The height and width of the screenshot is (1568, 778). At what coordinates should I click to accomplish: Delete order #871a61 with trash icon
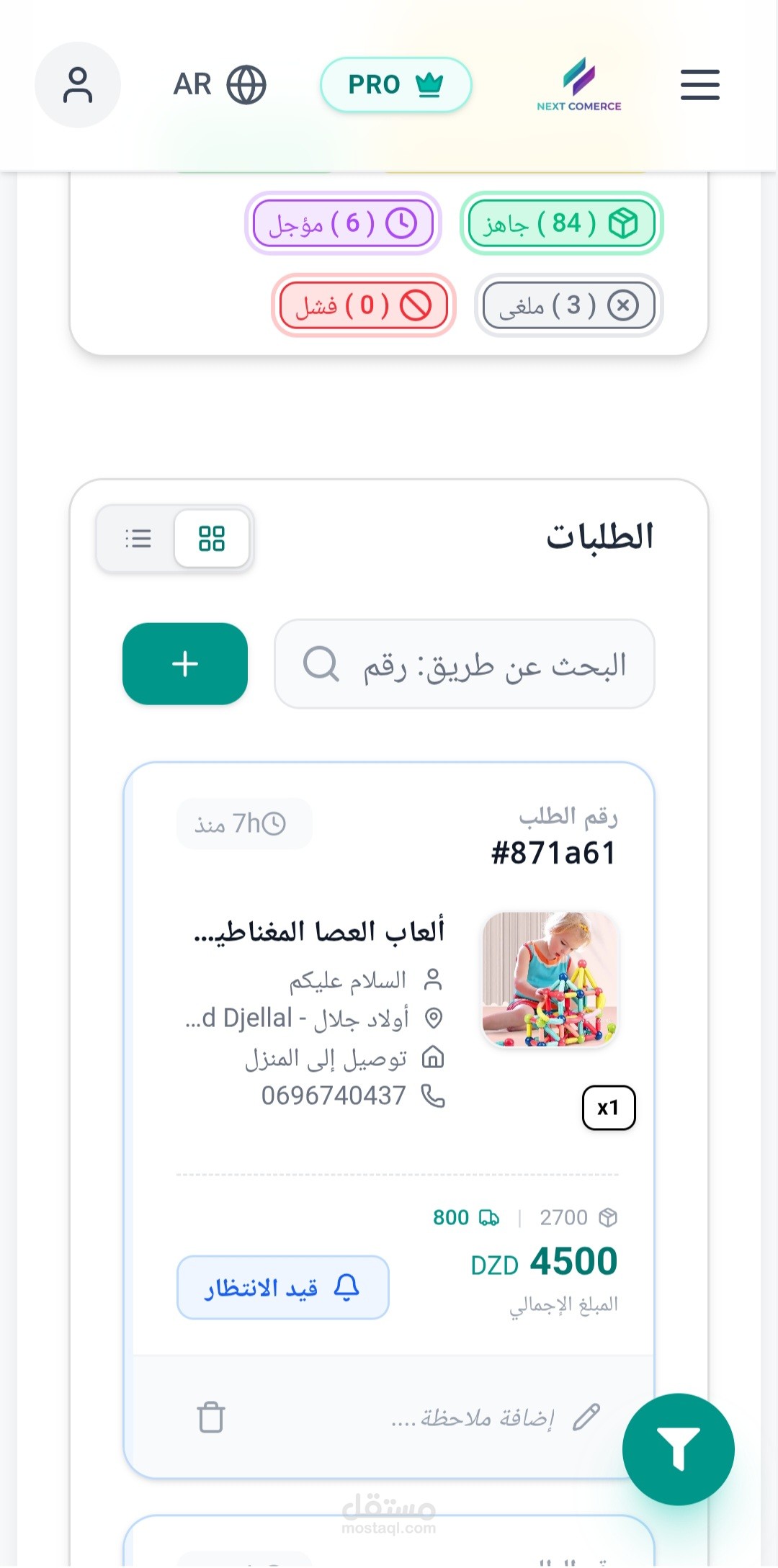[211, 1417]
